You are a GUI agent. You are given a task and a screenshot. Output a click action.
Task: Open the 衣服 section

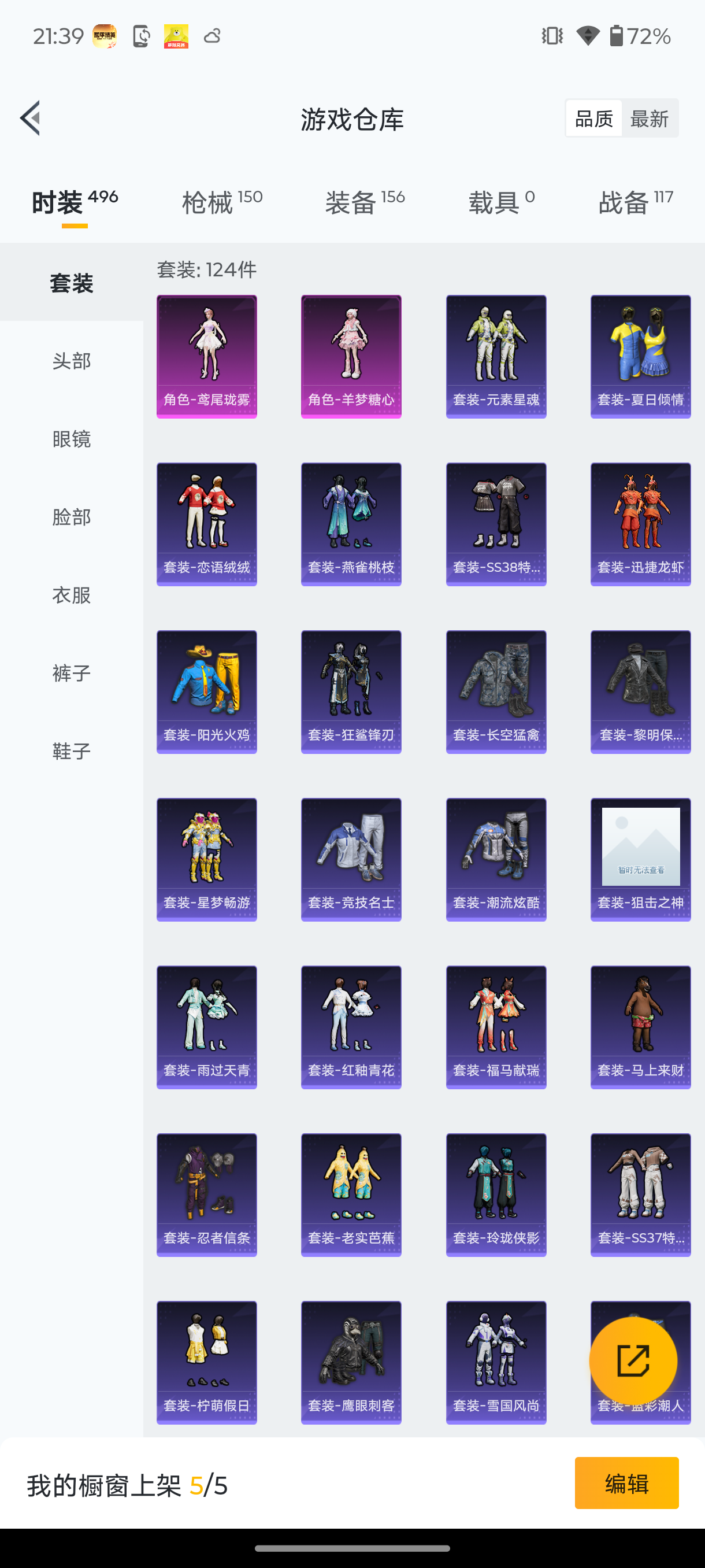click(x=71, y=595)
